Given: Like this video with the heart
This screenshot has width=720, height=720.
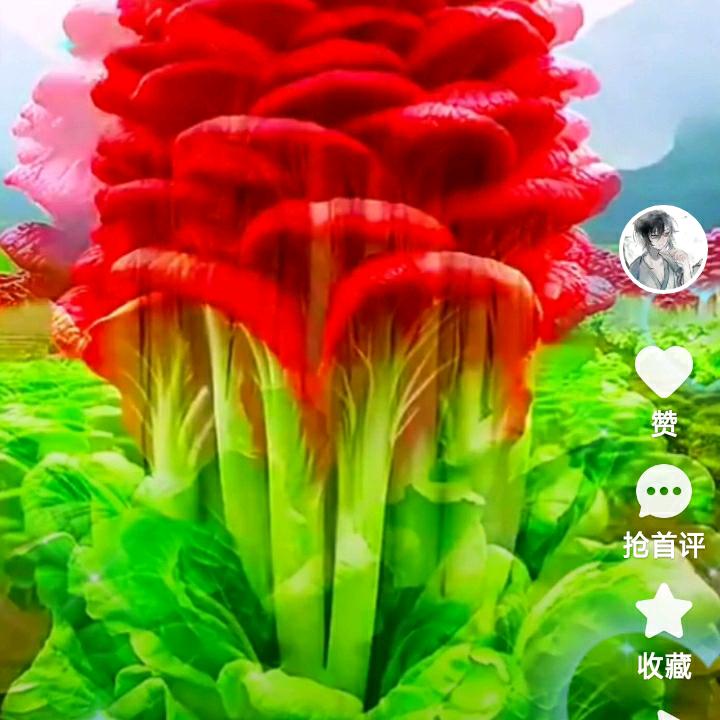Looking at the screenshot, I should click(x=664, y=372).
